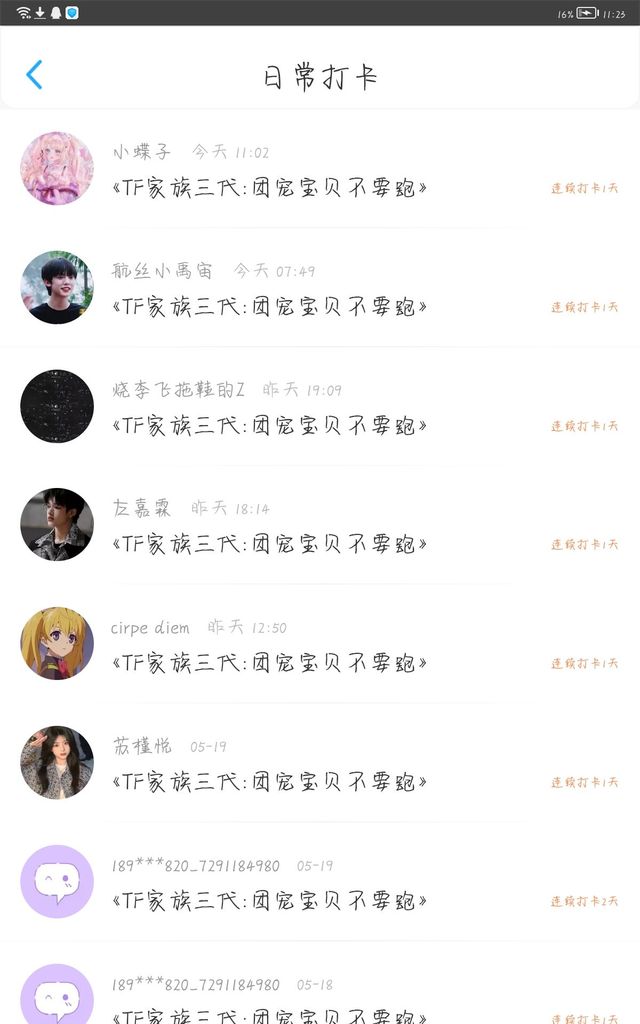Go back from 日常打卡 page
640x1024 pixels.
pos(35,75)
